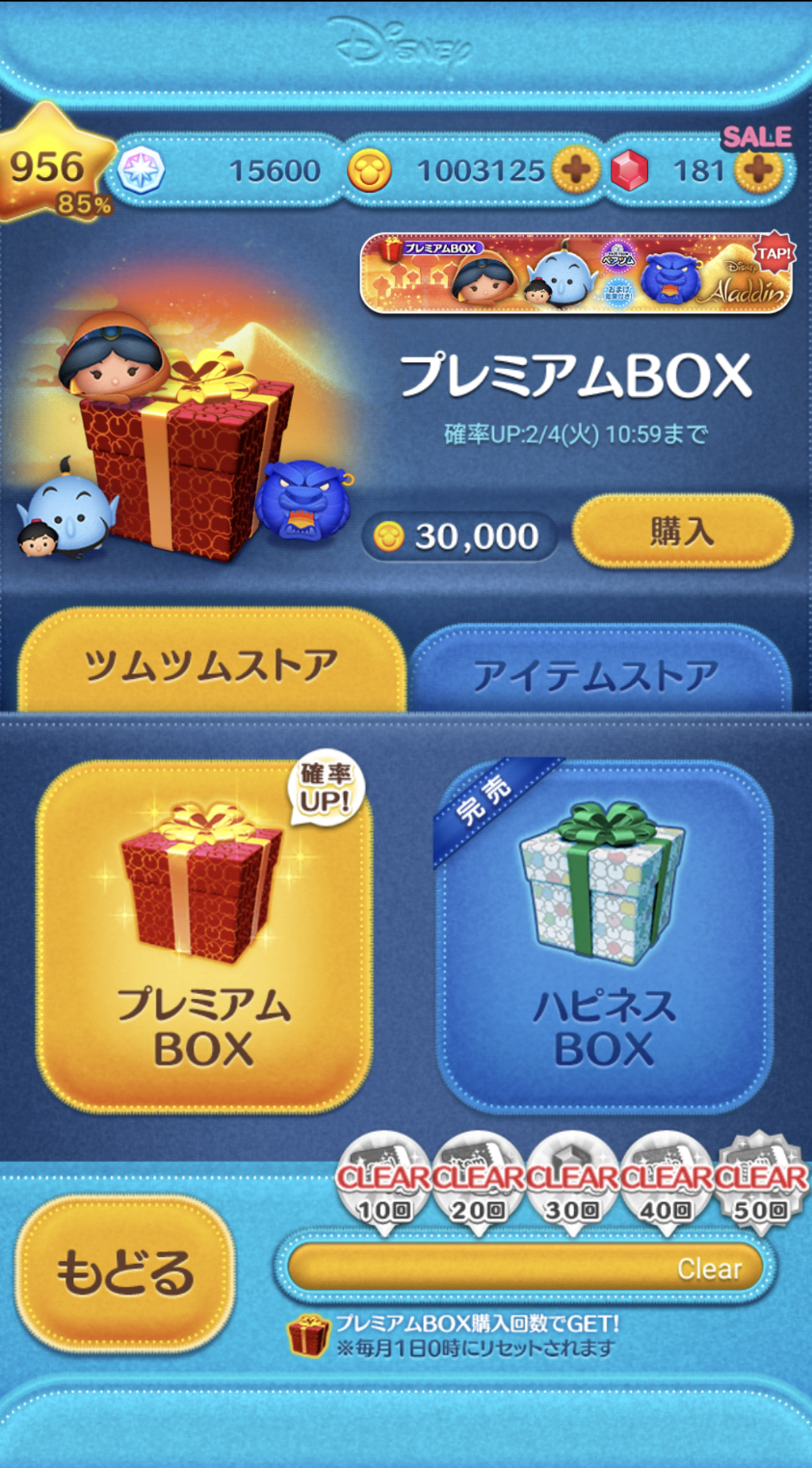Go back with the もどる button
812x1468 pixels.
(125, 1271)
